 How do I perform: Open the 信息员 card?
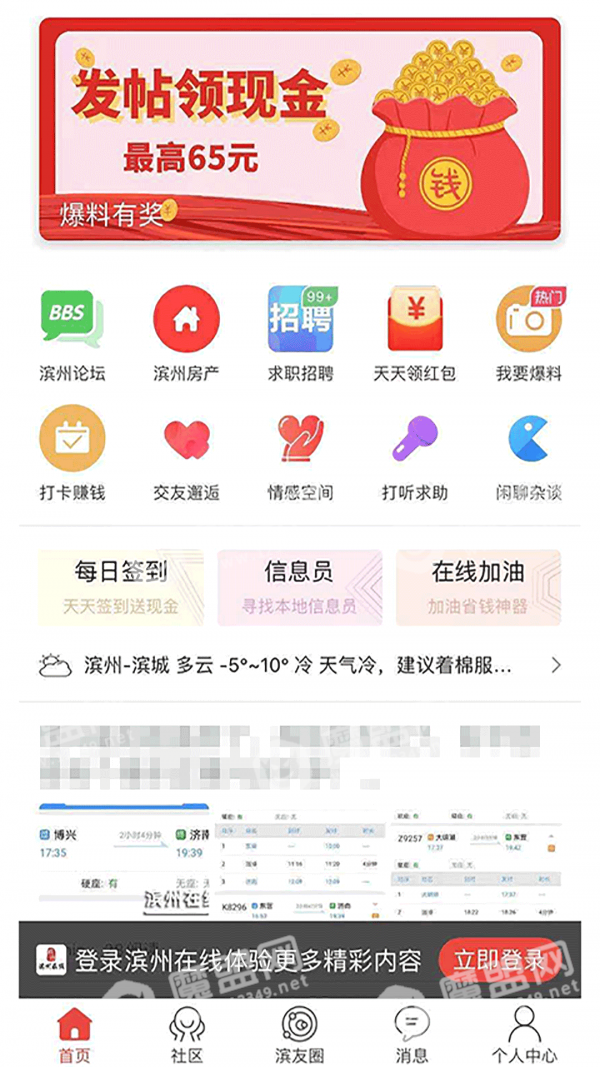click(299, 587)
